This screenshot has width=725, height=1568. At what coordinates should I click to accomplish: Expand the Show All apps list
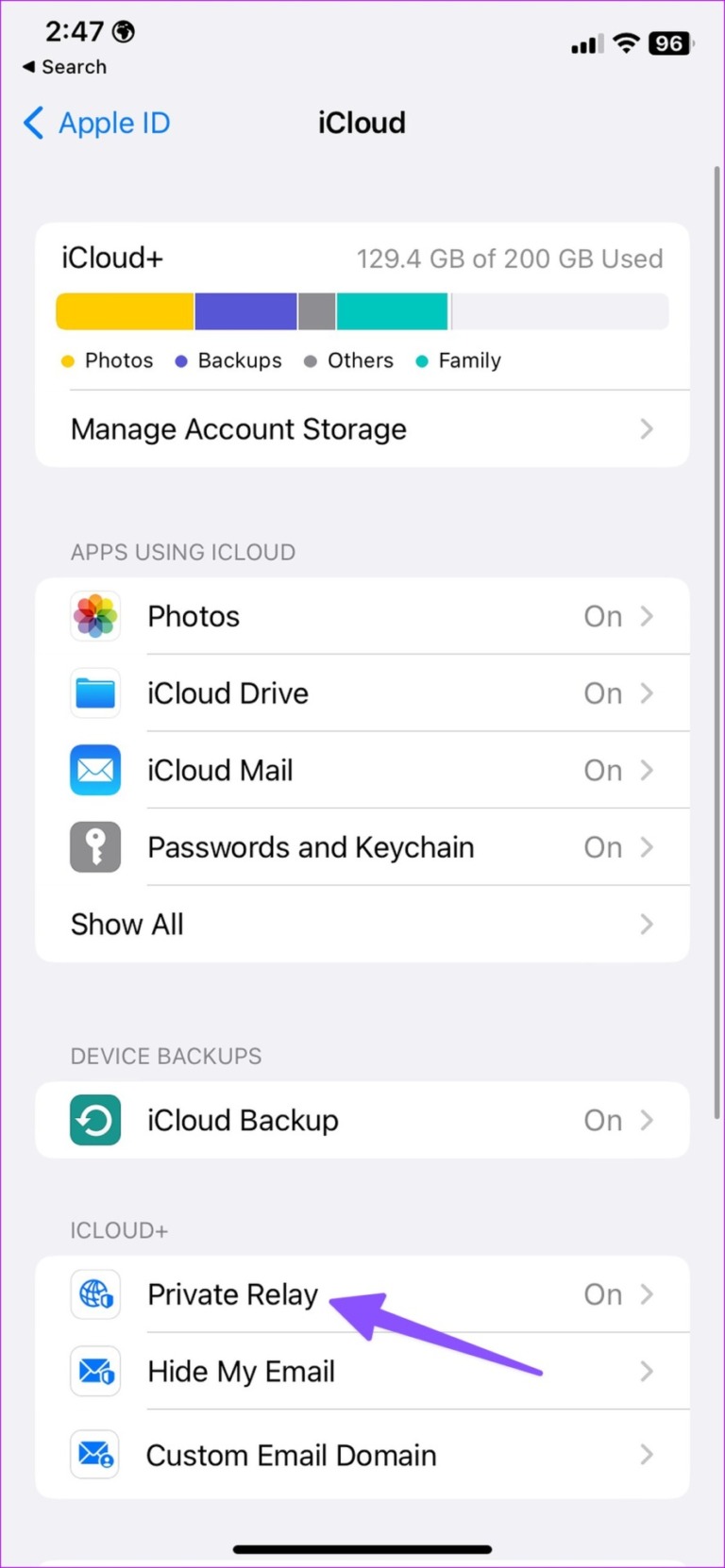pyautogui.click(x=362, y=924)
